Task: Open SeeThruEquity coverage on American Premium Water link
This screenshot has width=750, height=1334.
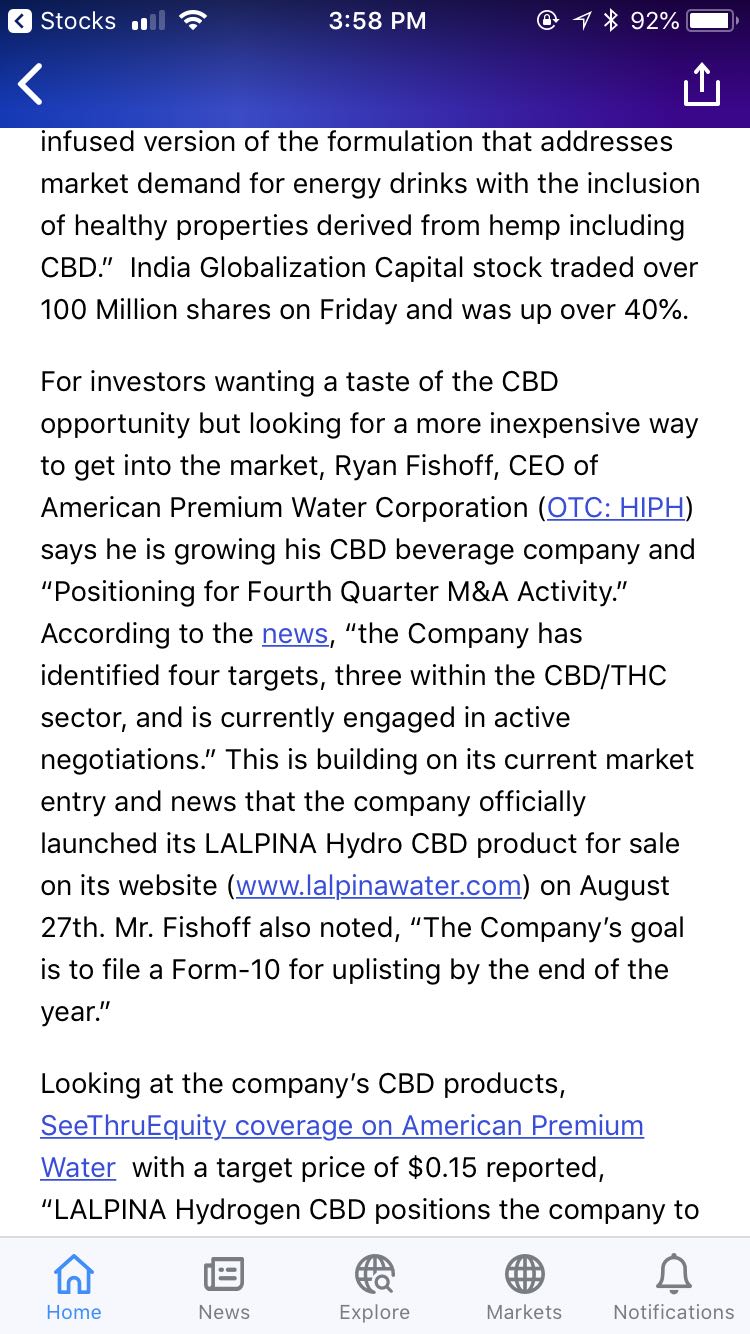Action: pyautogui.click(x=342, y=1146)
